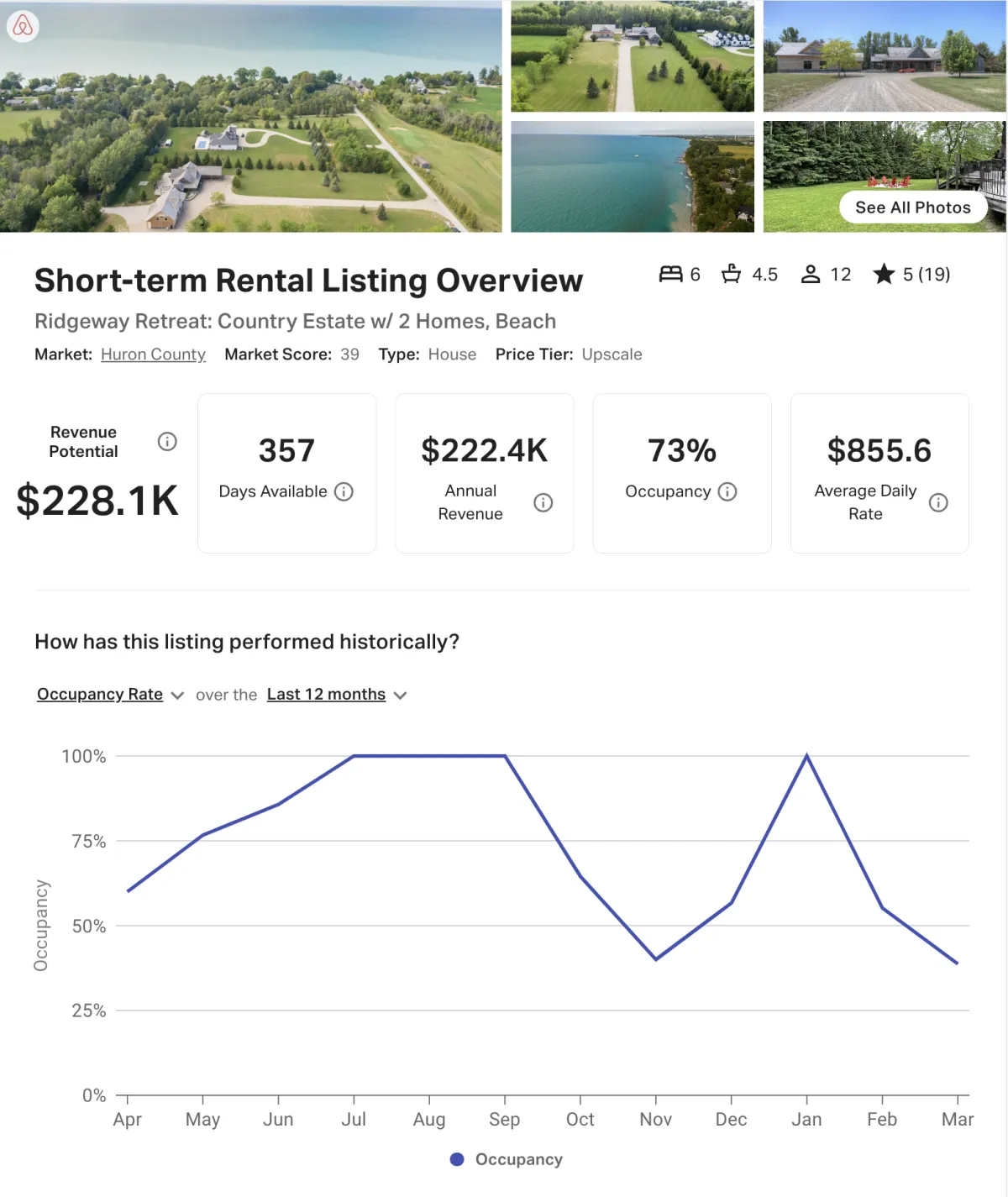Open the Huron County market link

click(x=153, y=354)
